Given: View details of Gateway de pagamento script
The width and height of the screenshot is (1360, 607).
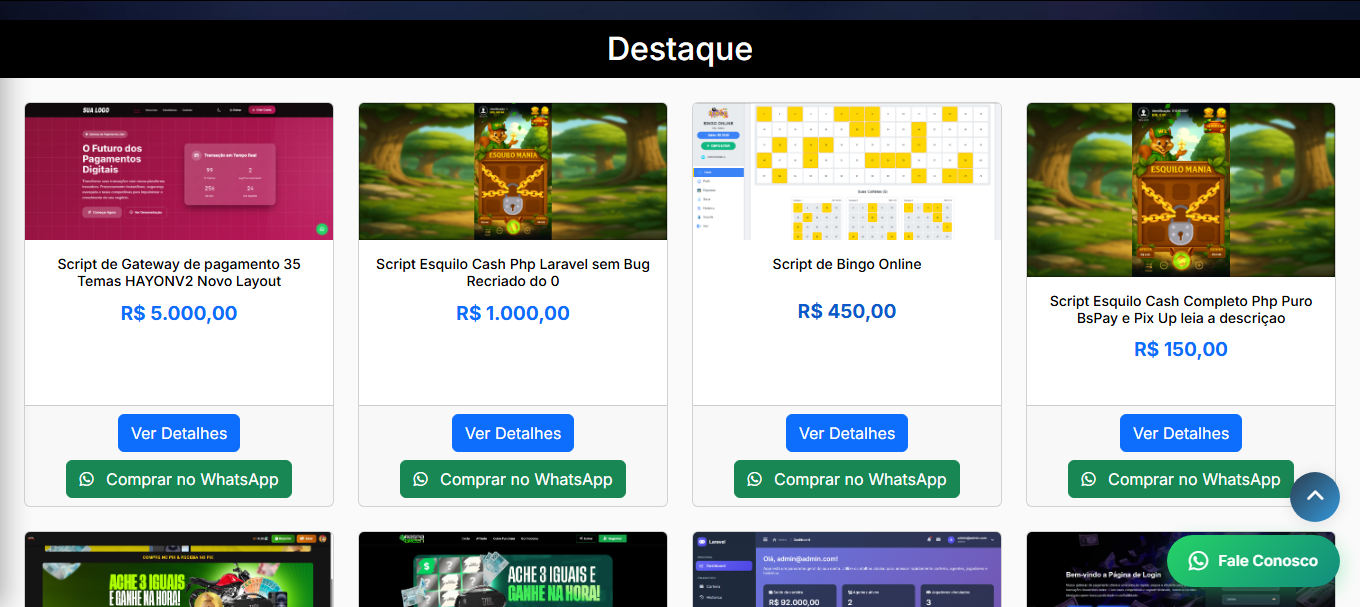Looking at the screenshot, I should 179,433.
